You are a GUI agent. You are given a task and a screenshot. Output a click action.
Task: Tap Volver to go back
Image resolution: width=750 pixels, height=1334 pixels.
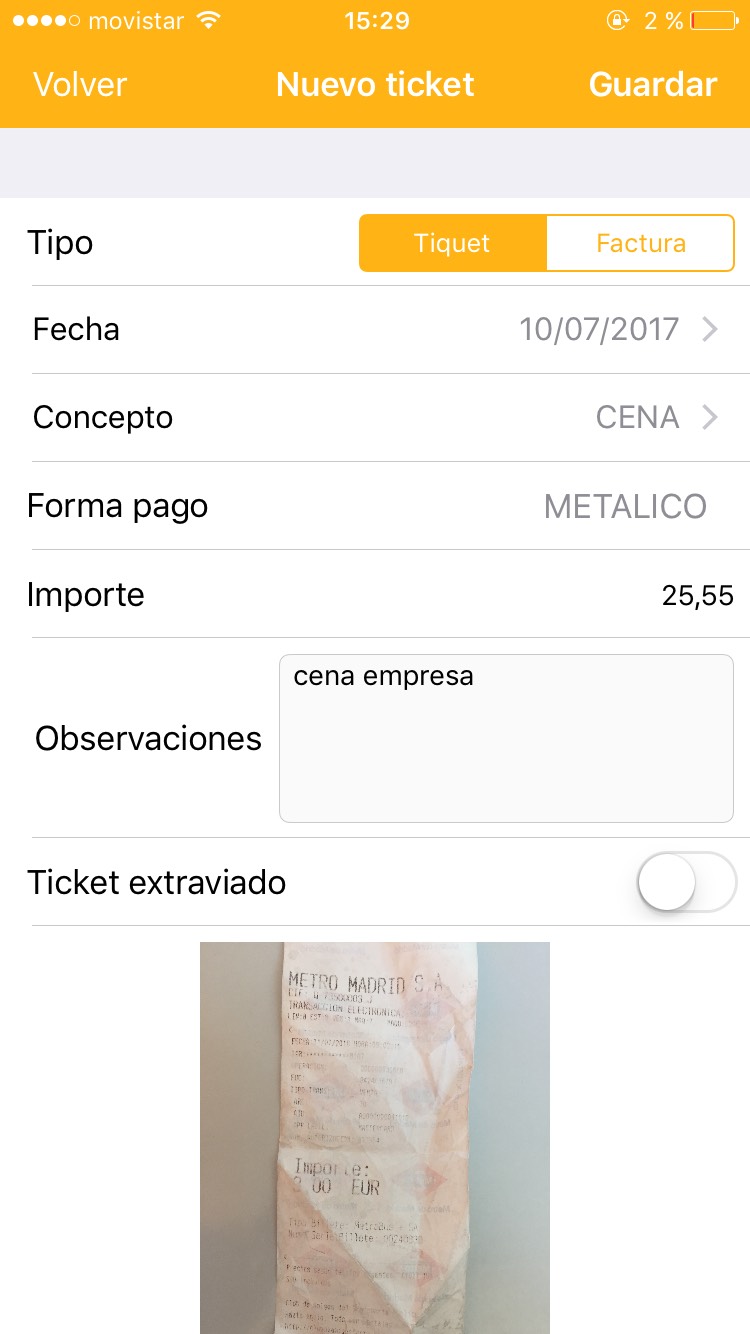pyautogui.click(x=80, y=85)
